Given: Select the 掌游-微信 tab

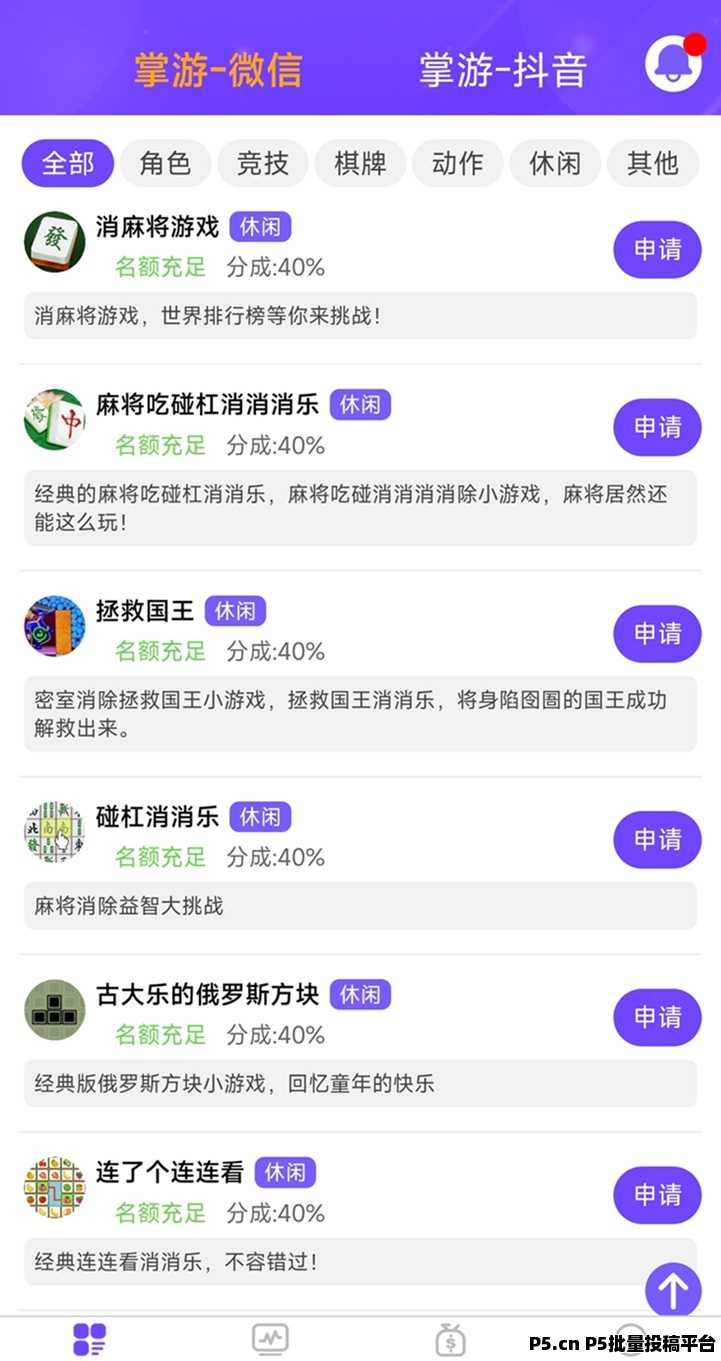Looking at the screenshot, I should (218, 70).
